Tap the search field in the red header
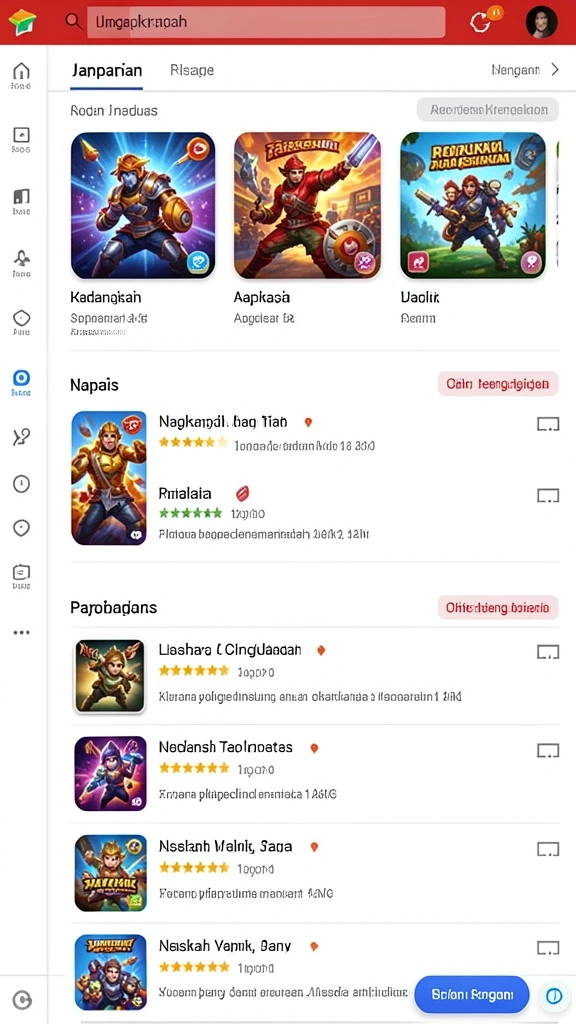576x1024 pixels. [x=266, y=22]
